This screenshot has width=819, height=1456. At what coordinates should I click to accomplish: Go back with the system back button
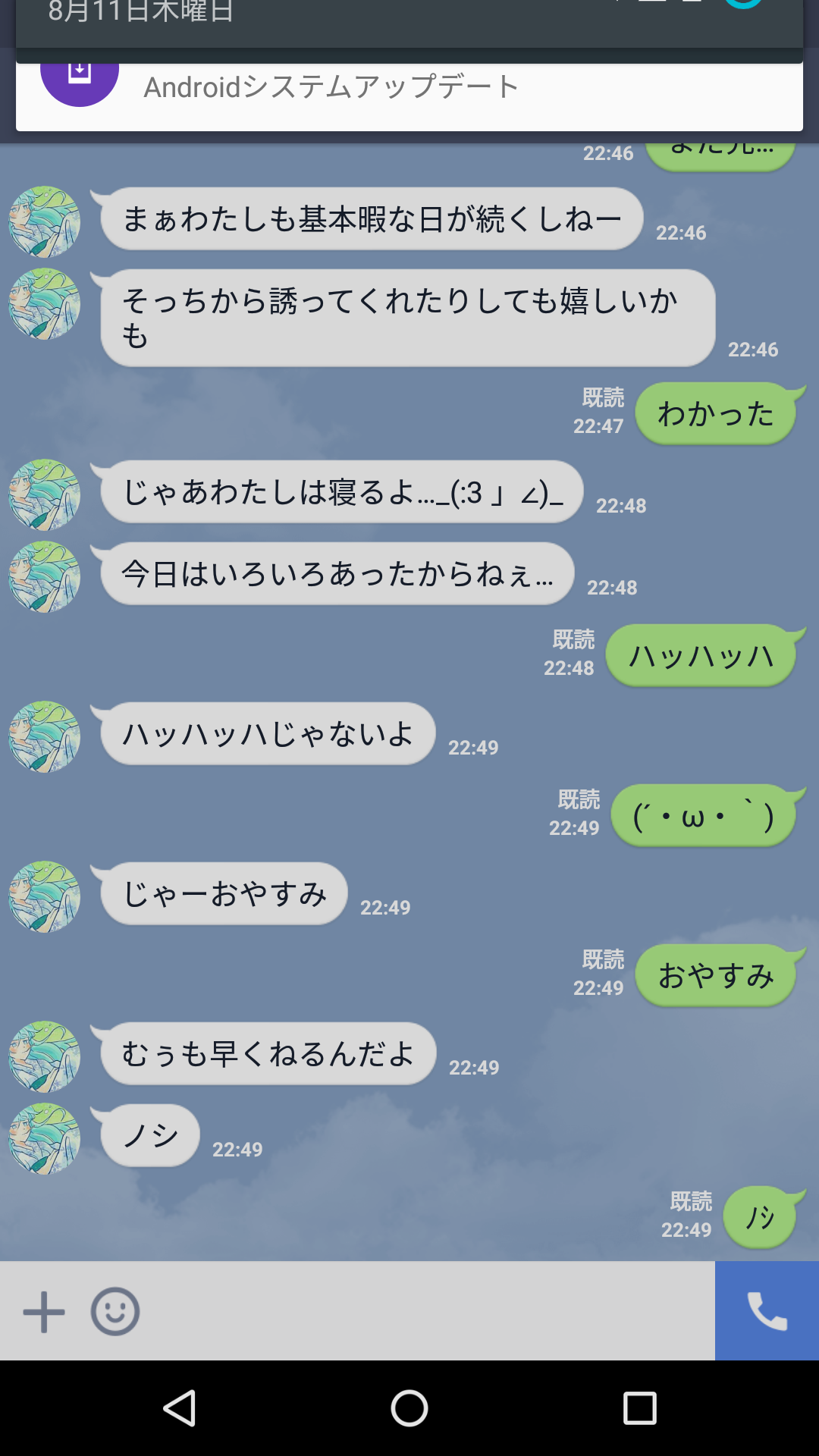click(x=180, y=1408)
